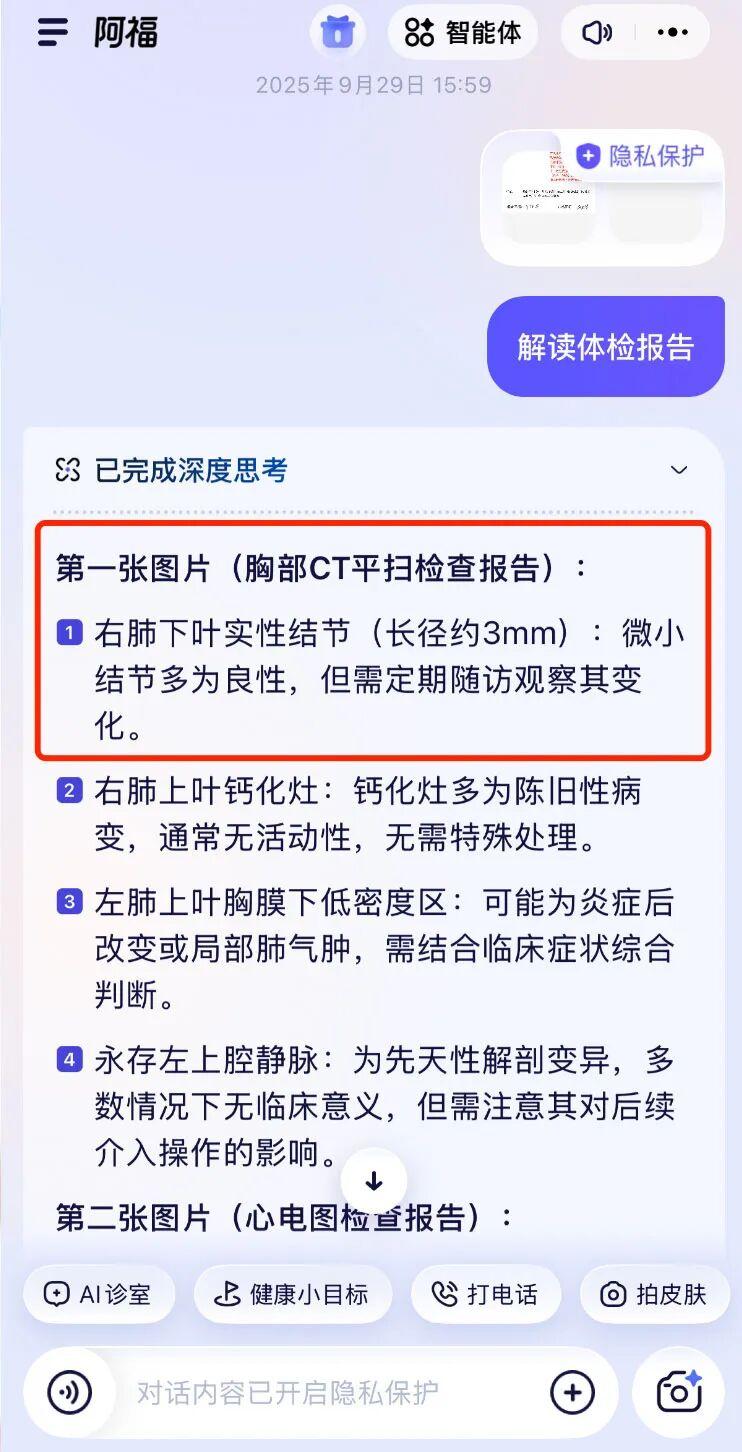The image size is (742, 1452).
Task: Open the camera button
Action: (x=679, y=1392)
